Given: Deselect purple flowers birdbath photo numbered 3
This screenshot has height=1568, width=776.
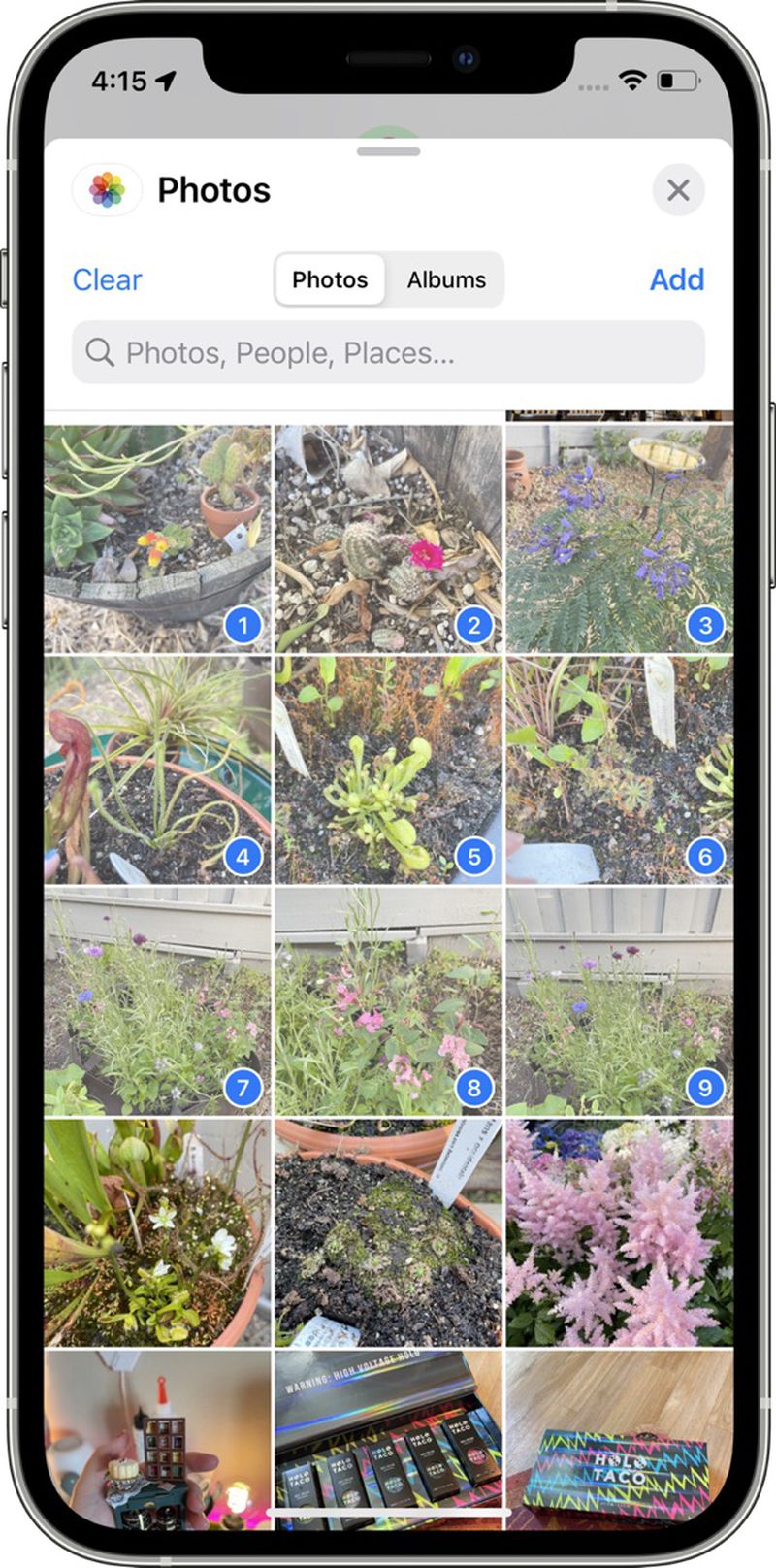Looking at the screenshot, I should point(619,539).
